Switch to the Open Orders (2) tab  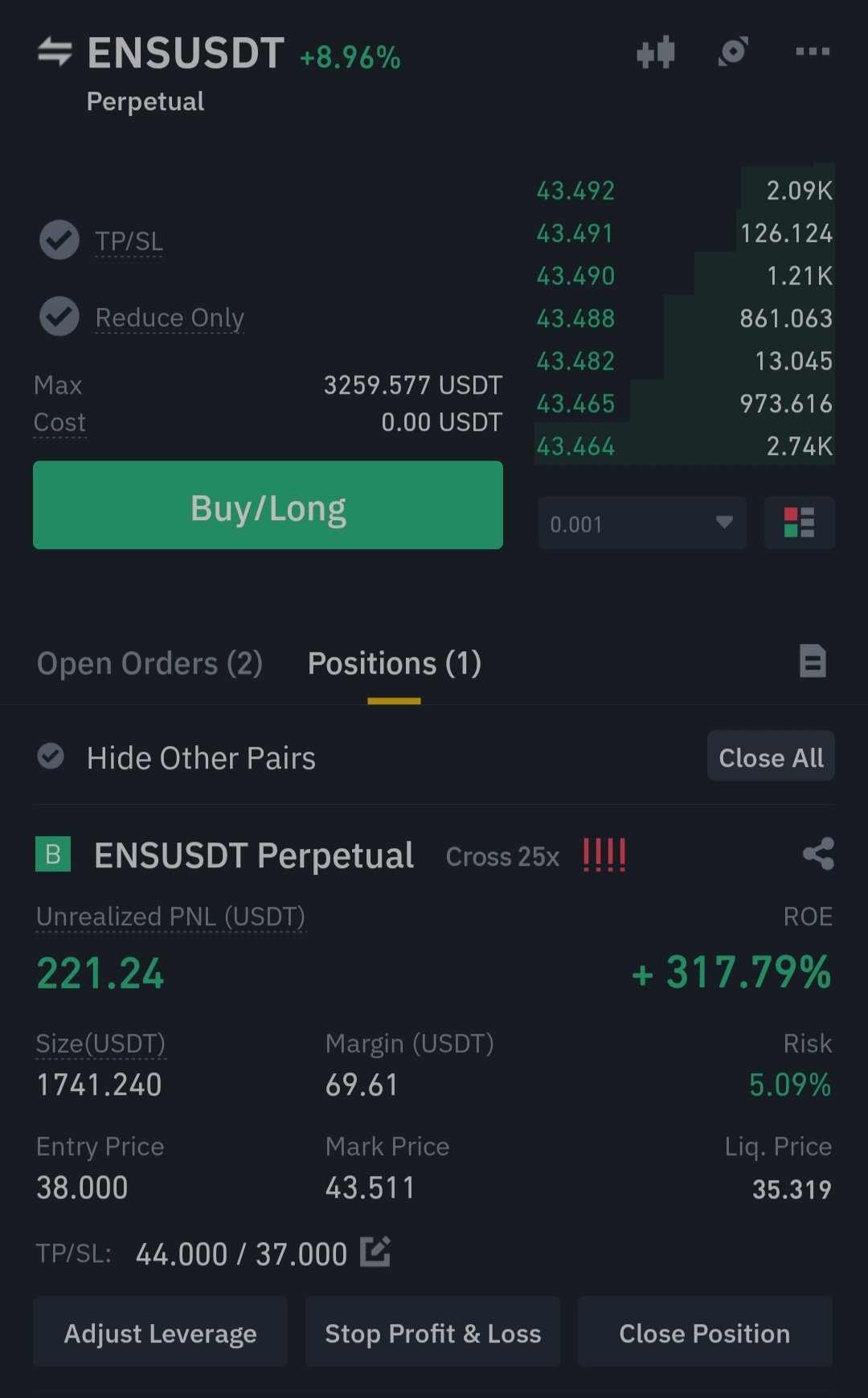pyautogui.click(x=149, y=663)
